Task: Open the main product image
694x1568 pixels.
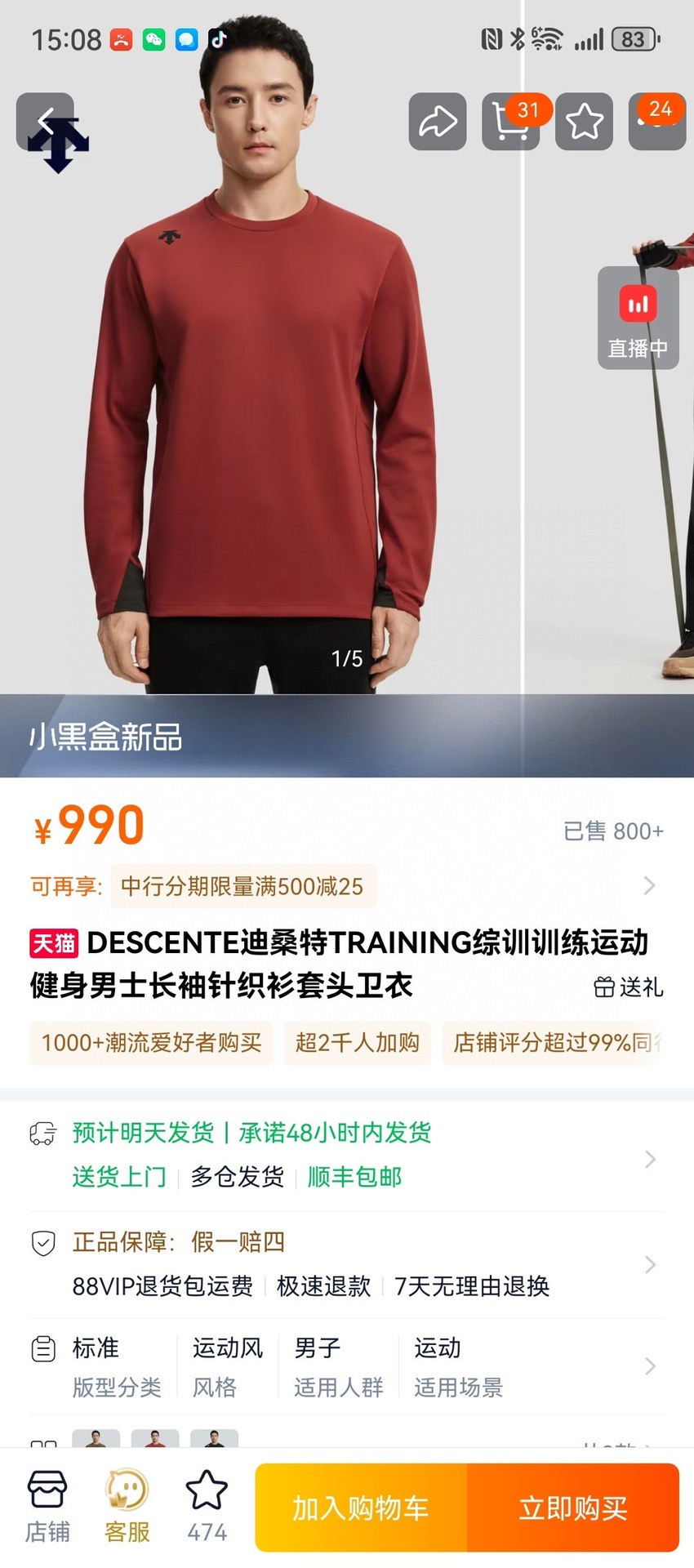Action: coord(261,408)
